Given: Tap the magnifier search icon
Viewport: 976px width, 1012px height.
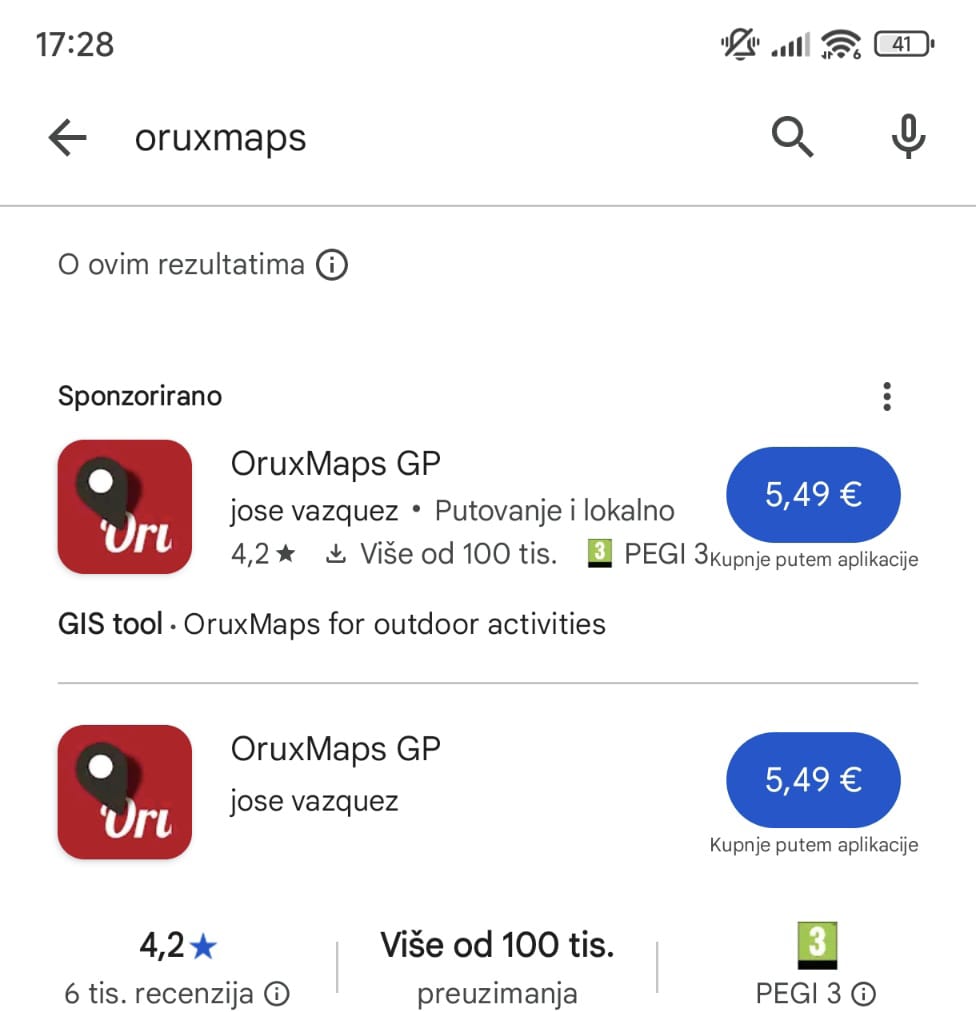Looking at the screenshot, I should [x=792, y=137].
